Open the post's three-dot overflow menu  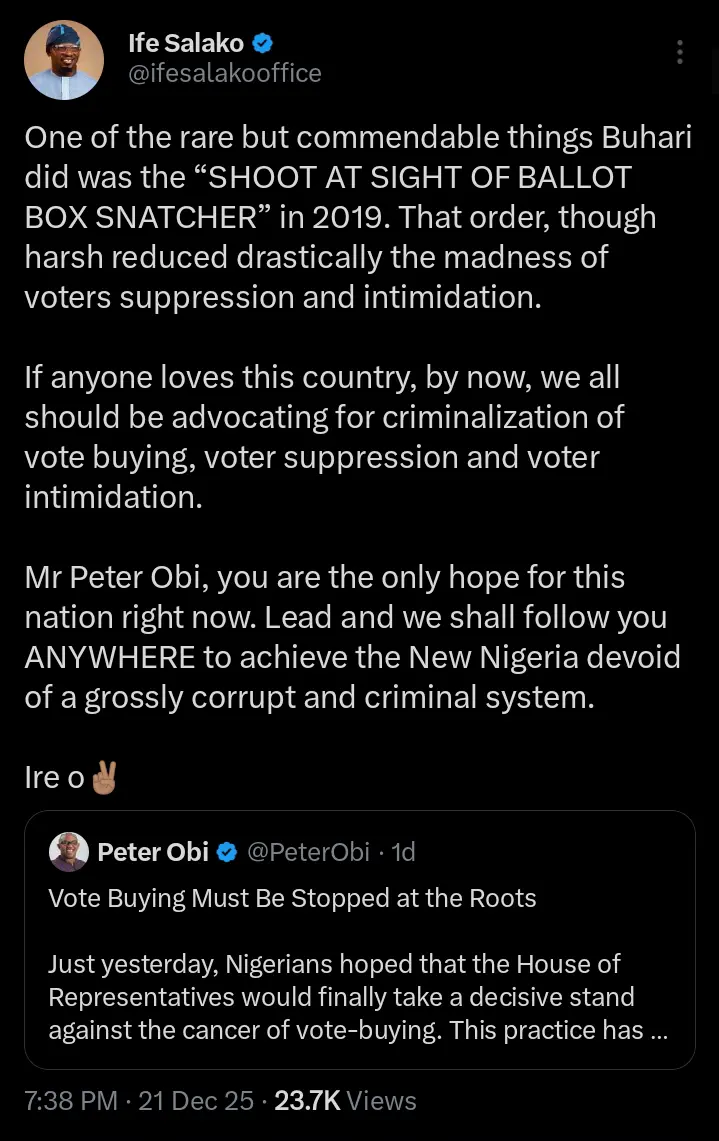680,52
